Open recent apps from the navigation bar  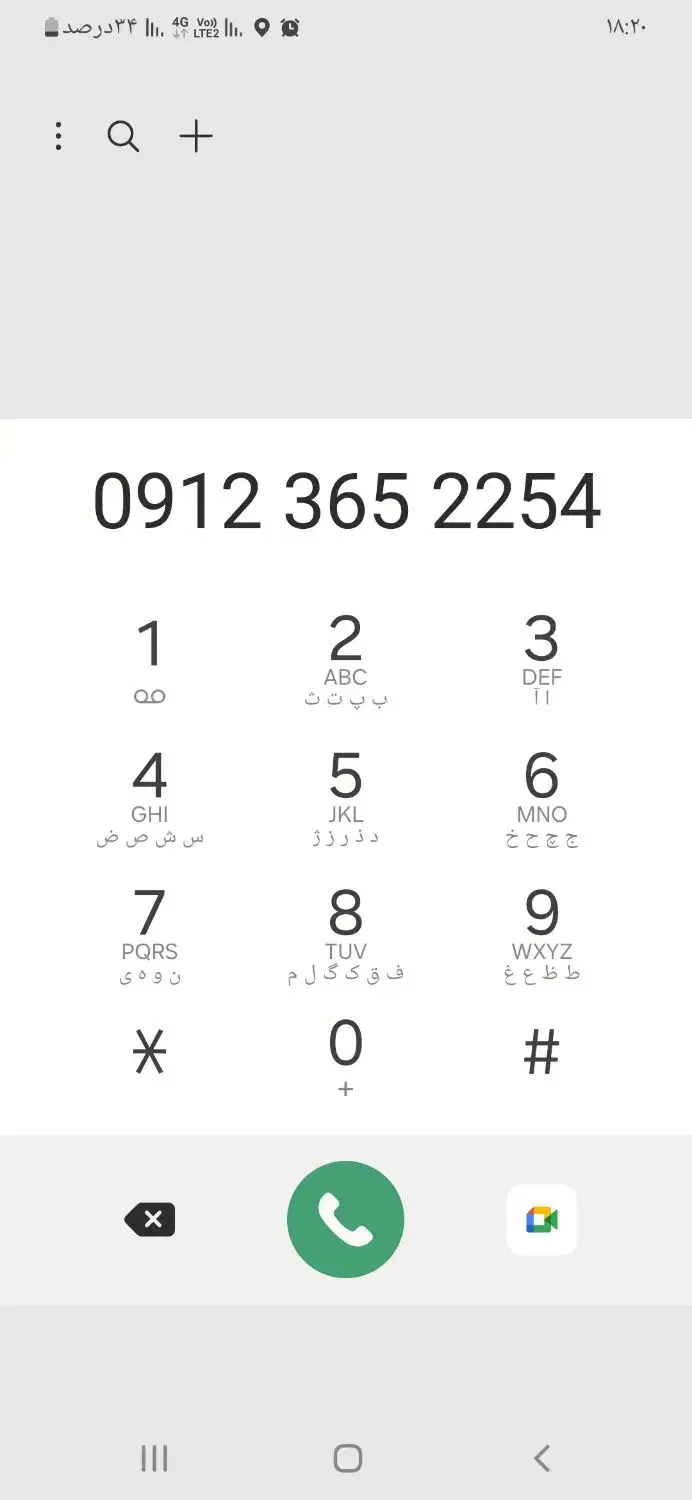point(154,1459)
